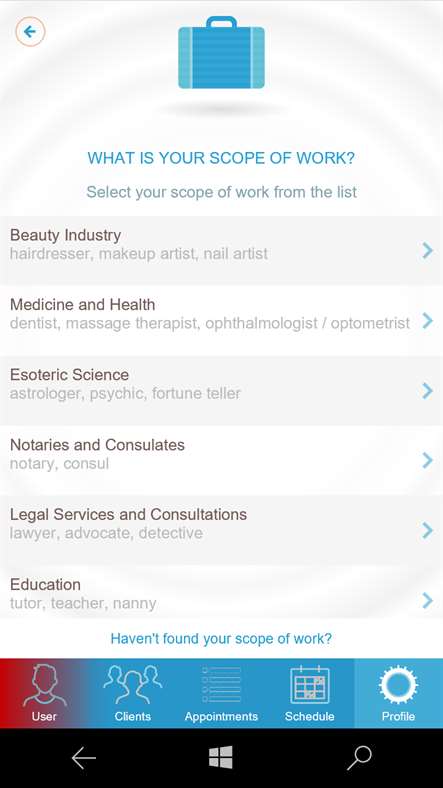Switch to the Schedule tab
The image size is (443, 788).
[x=310, y=693]
